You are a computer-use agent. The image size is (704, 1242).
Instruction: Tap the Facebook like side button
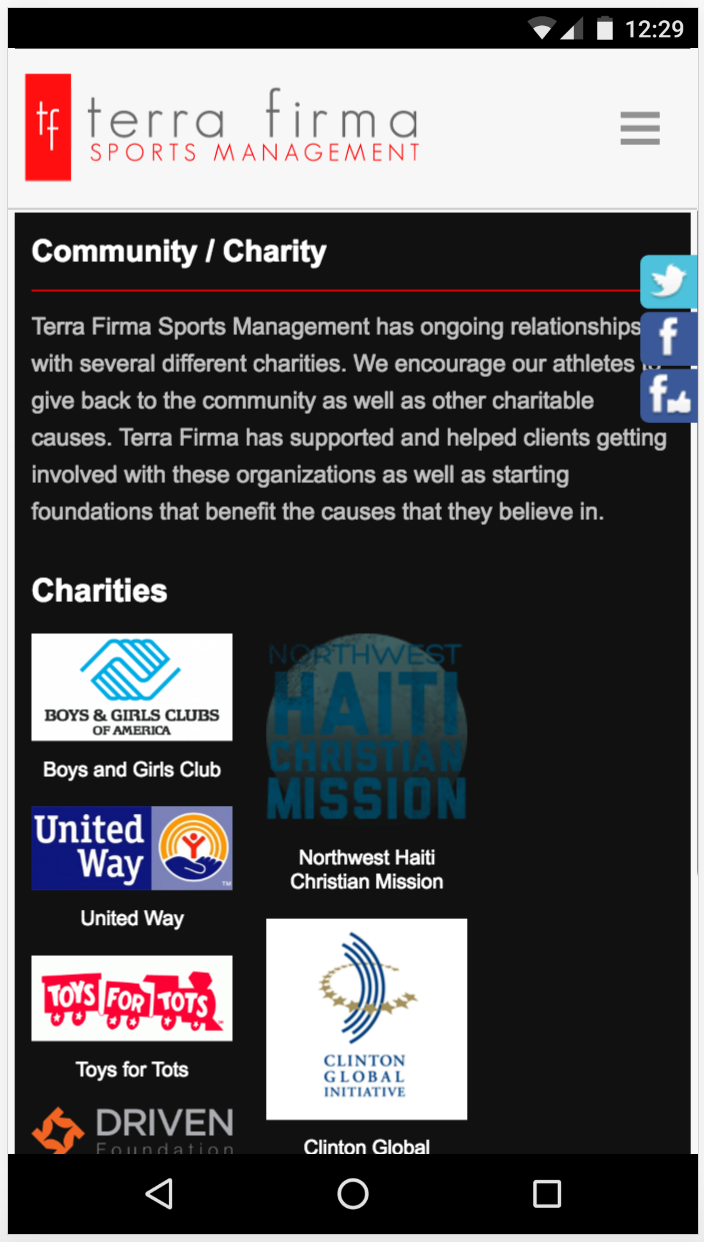click(x=669, y=396)
